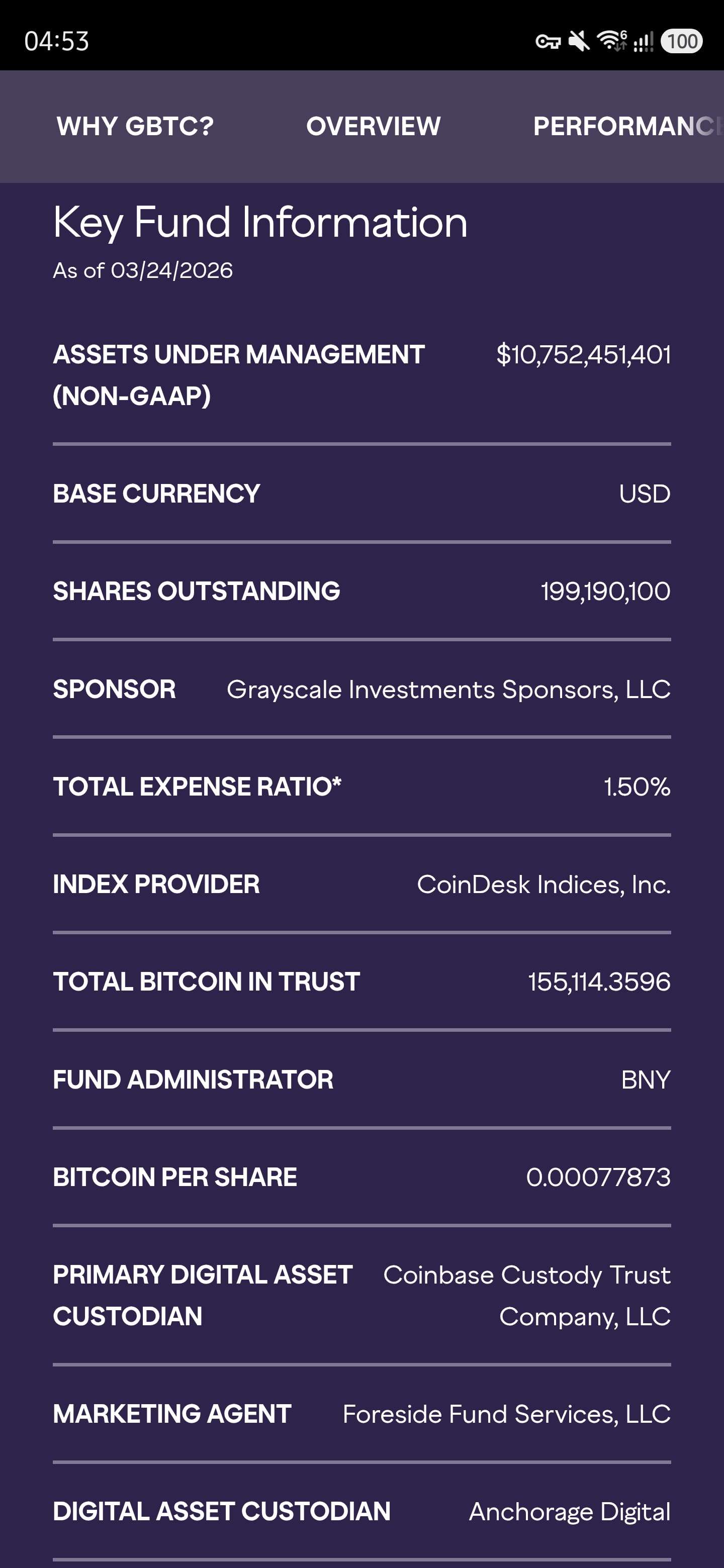Switch to the Overview tab
Screen dimensions: 724x1568
[373, 126]
